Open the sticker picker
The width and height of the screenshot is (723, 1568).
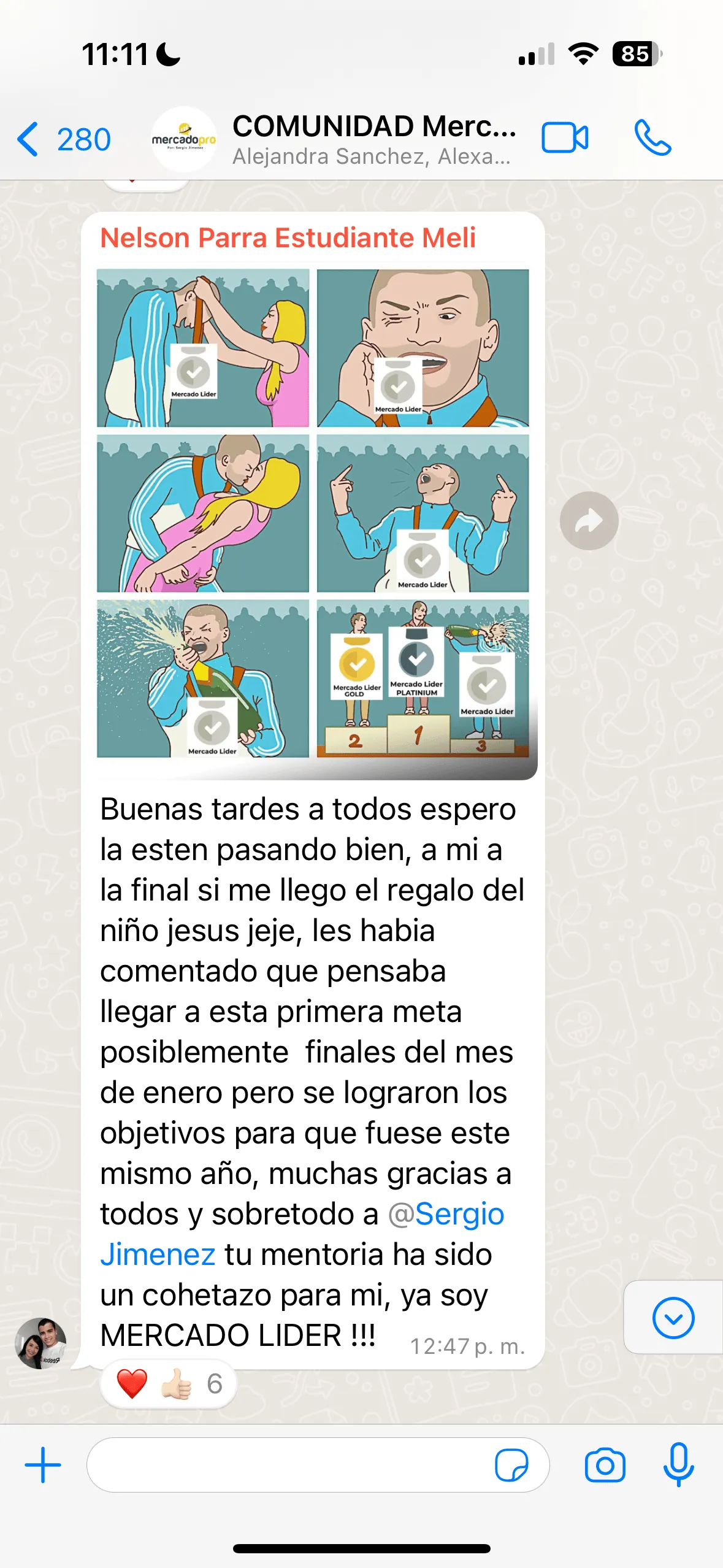(x=511, y=1465)
